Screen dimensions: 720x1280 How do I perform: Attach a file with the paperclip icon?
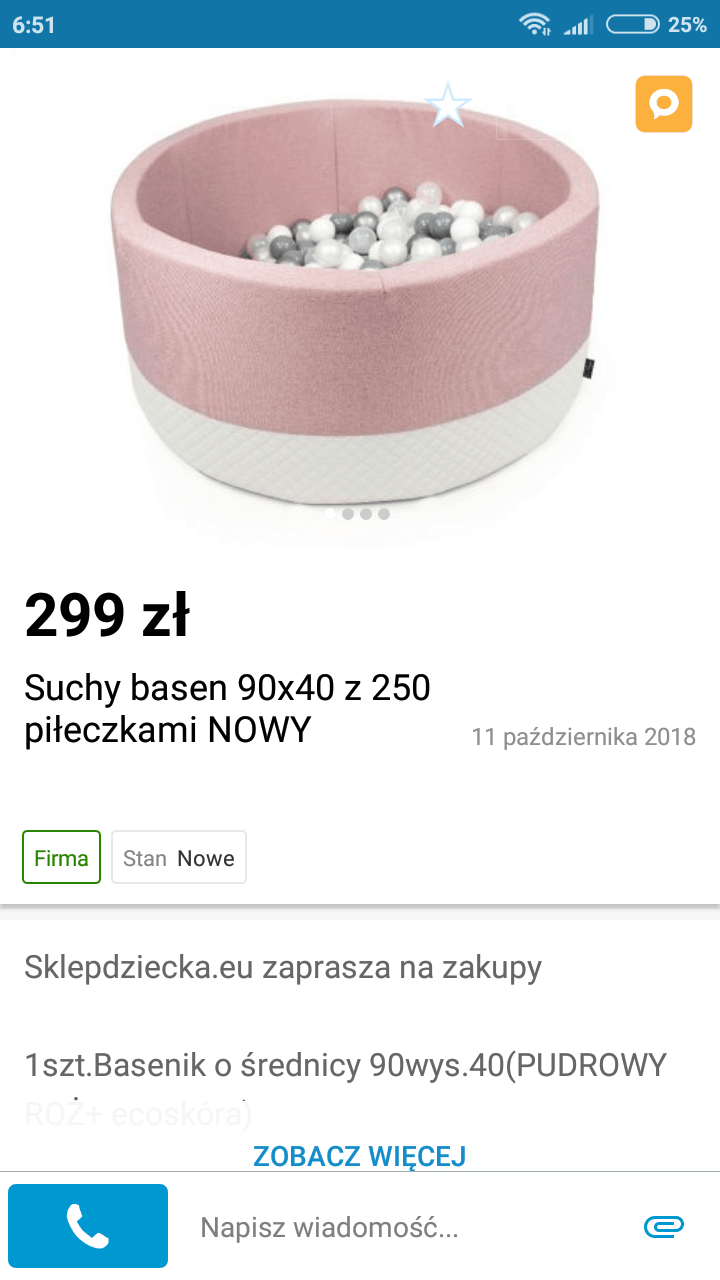point(663,1226)
